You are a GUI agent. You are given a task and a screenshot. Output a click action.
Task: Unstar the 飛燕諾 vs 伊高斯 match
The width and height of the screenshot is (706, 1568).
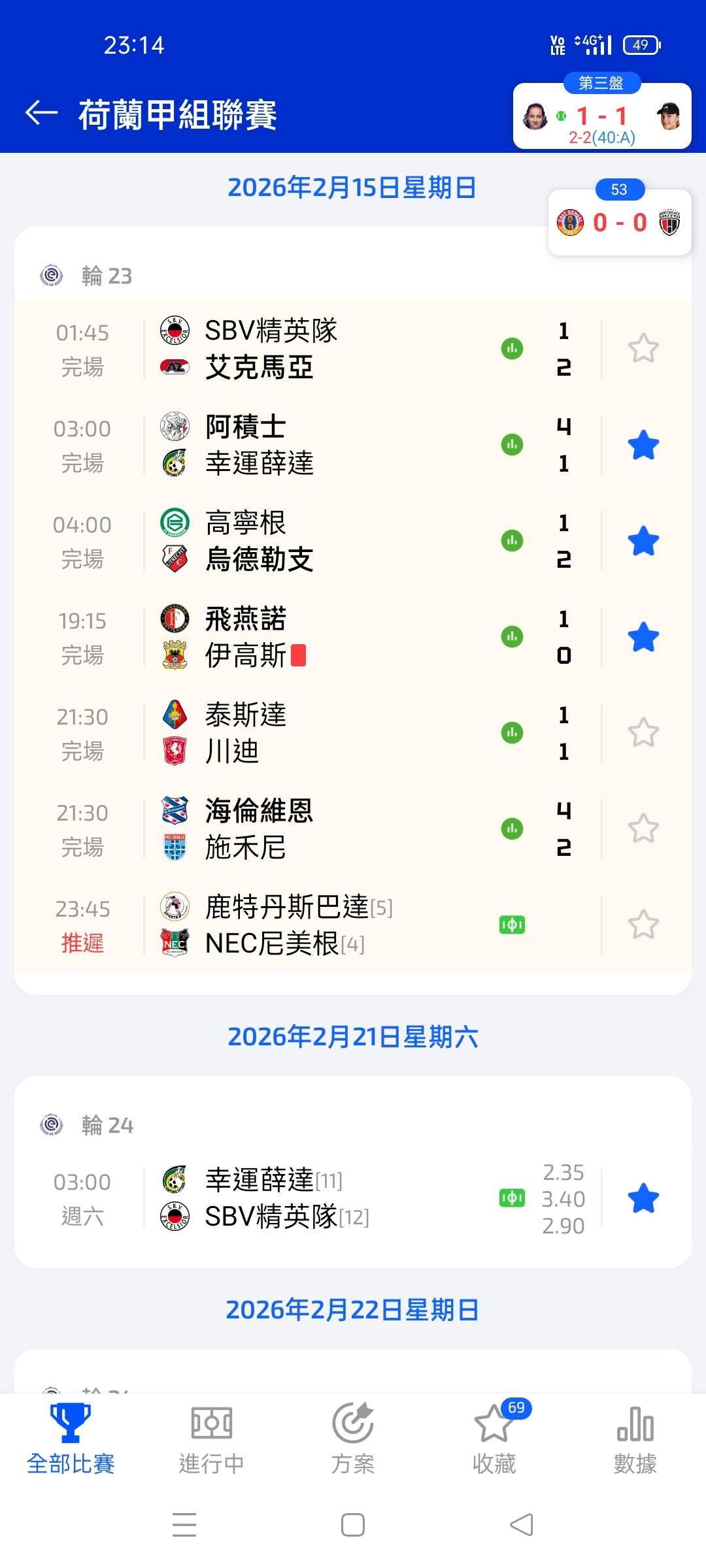643,637
